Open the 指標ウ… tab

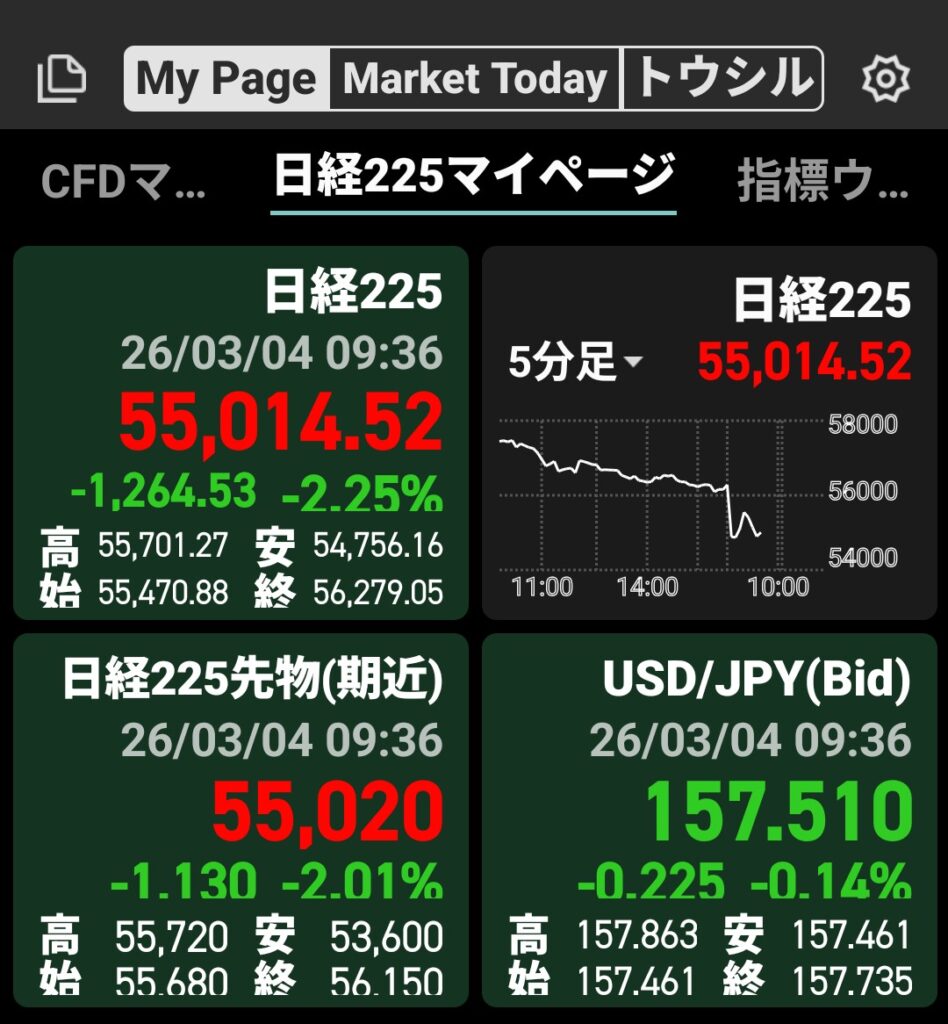[822, 183]
